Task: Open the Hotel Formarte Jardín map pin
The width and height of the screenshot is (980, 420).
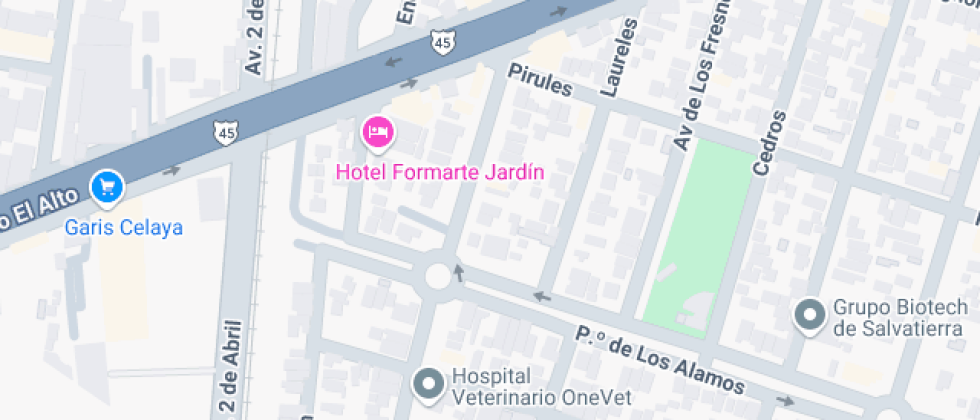Action: tap(378, 132)
